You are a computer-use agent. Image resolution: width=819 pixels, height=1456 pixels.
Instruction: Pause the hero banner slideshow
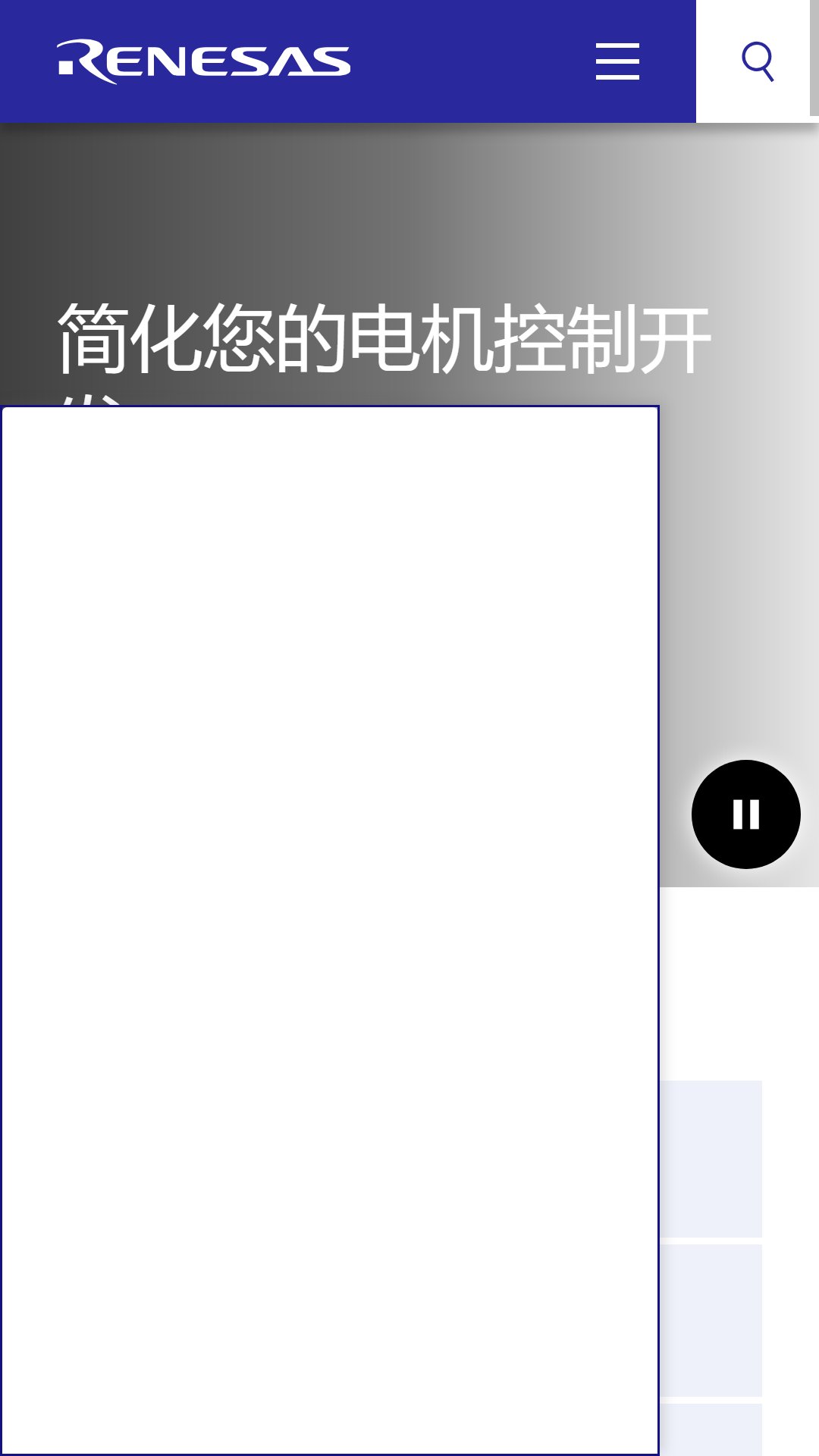[746, 814]
